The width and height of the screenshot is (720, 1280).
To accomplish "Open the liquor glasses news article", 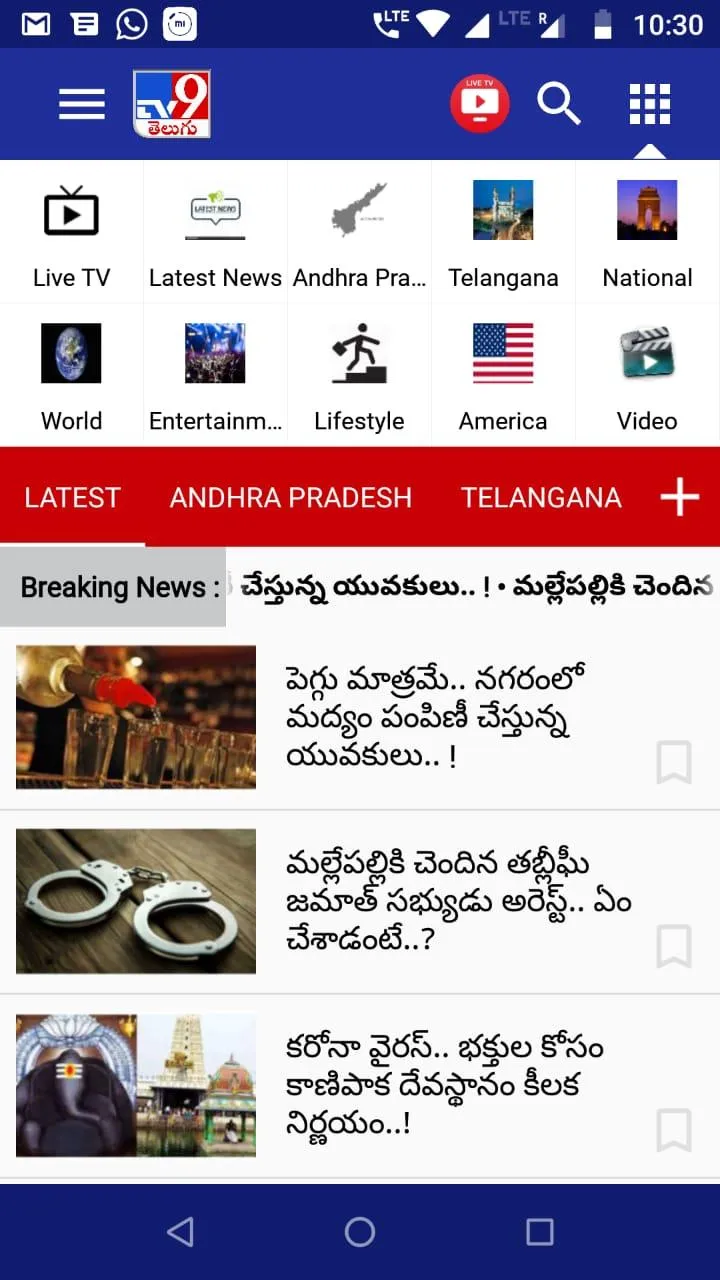I will [x=360, y=718].
